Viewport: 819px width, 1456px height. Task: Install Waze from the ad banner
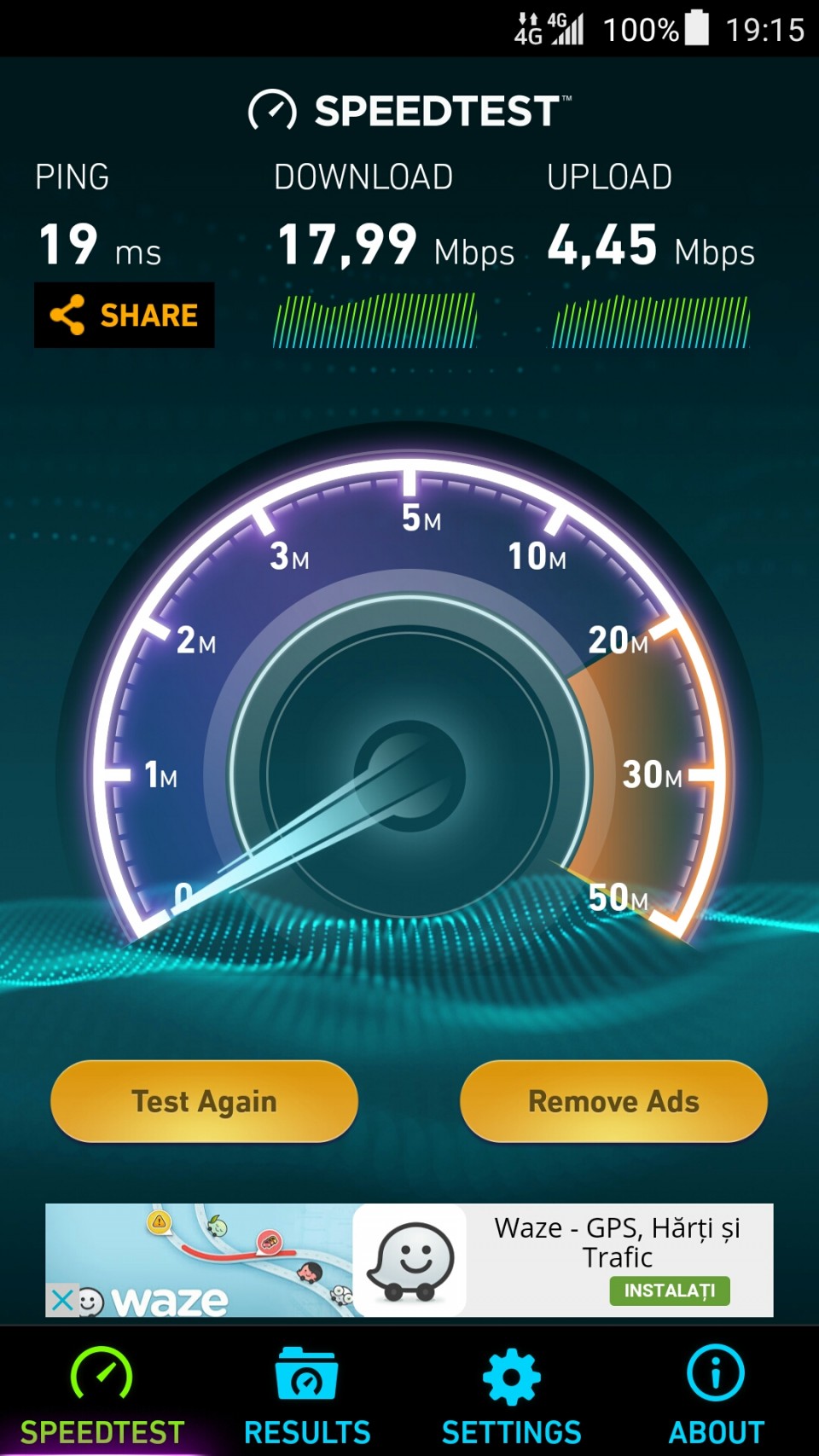[x=669, y=1291]
